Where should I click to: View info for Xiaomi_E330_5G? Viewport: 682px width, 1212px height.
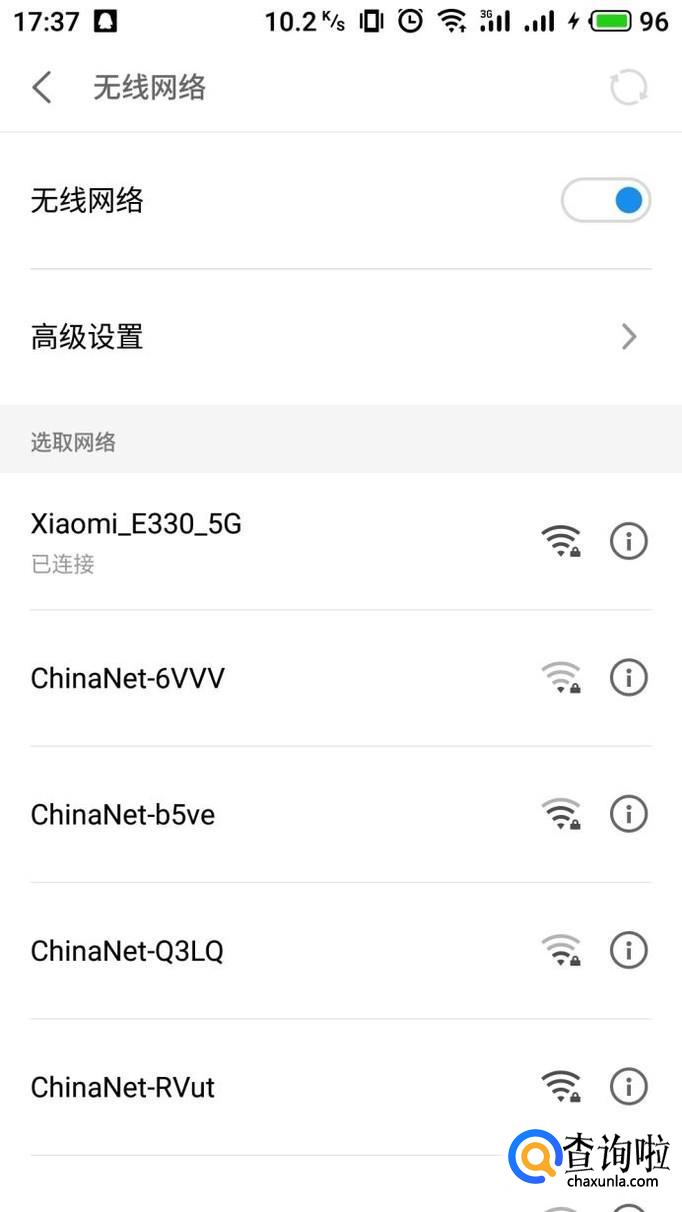(629, 542)
